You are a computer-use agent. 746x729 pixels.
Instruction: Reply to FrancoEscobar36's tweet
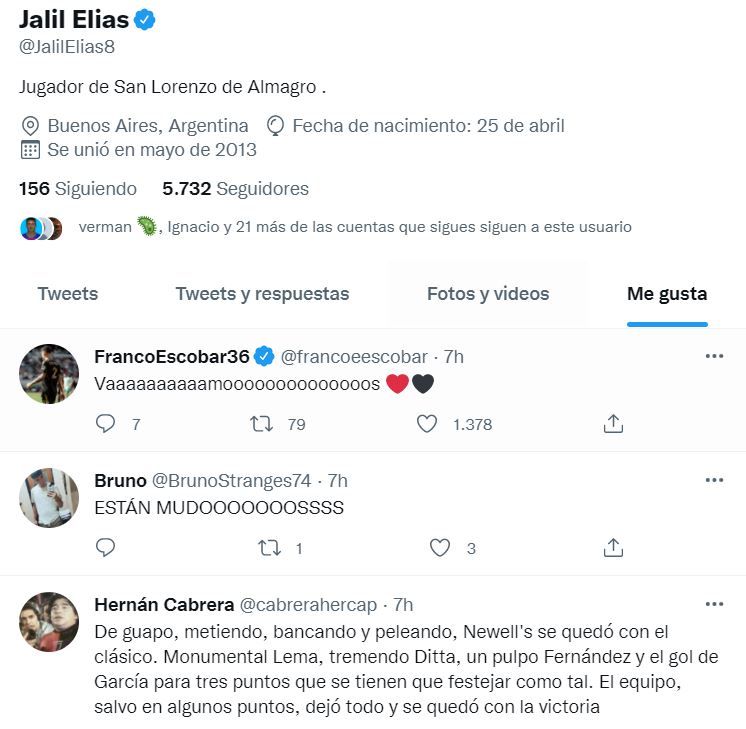(105, 424)
